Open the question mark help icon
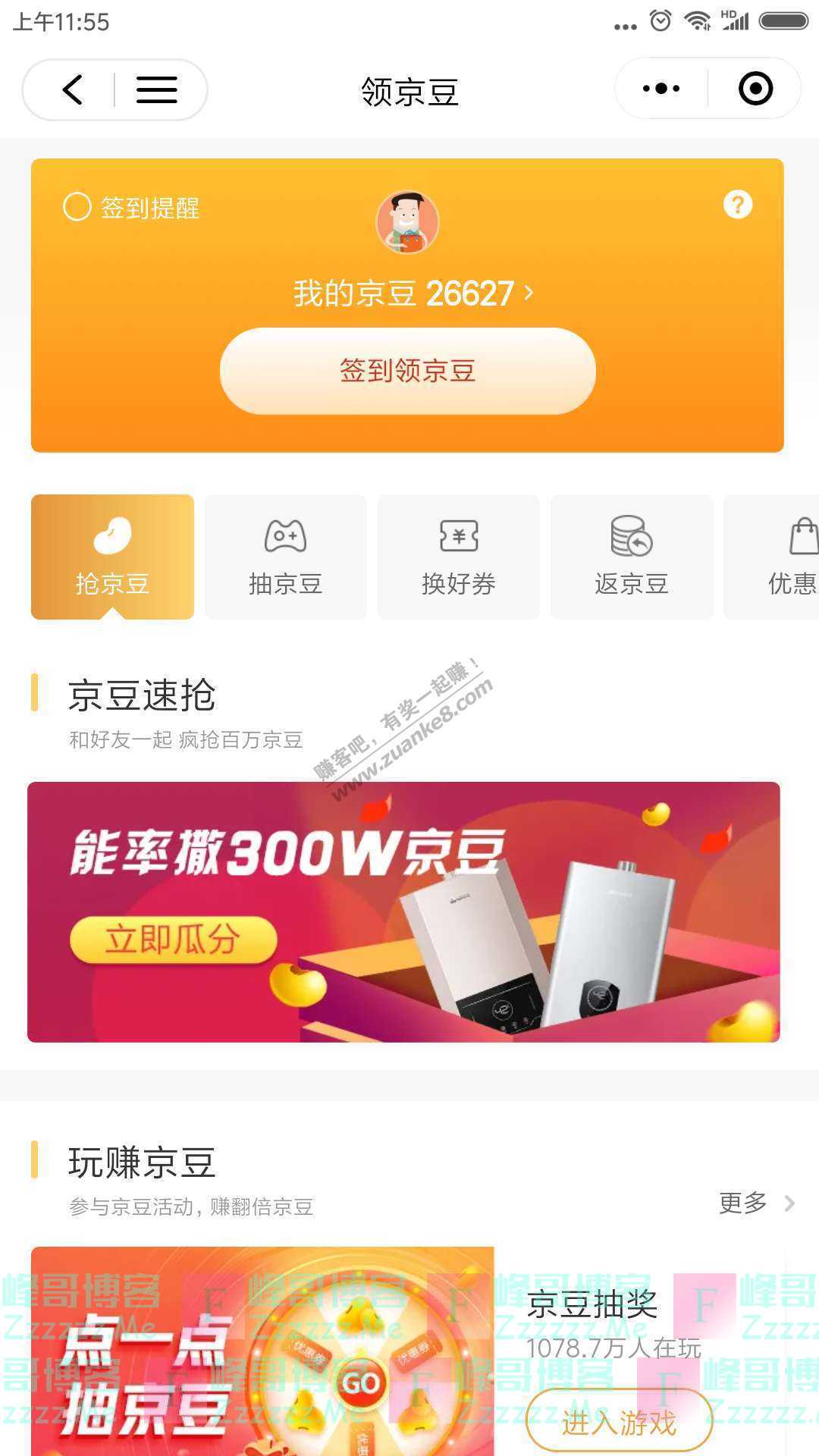 click(737, 204)
